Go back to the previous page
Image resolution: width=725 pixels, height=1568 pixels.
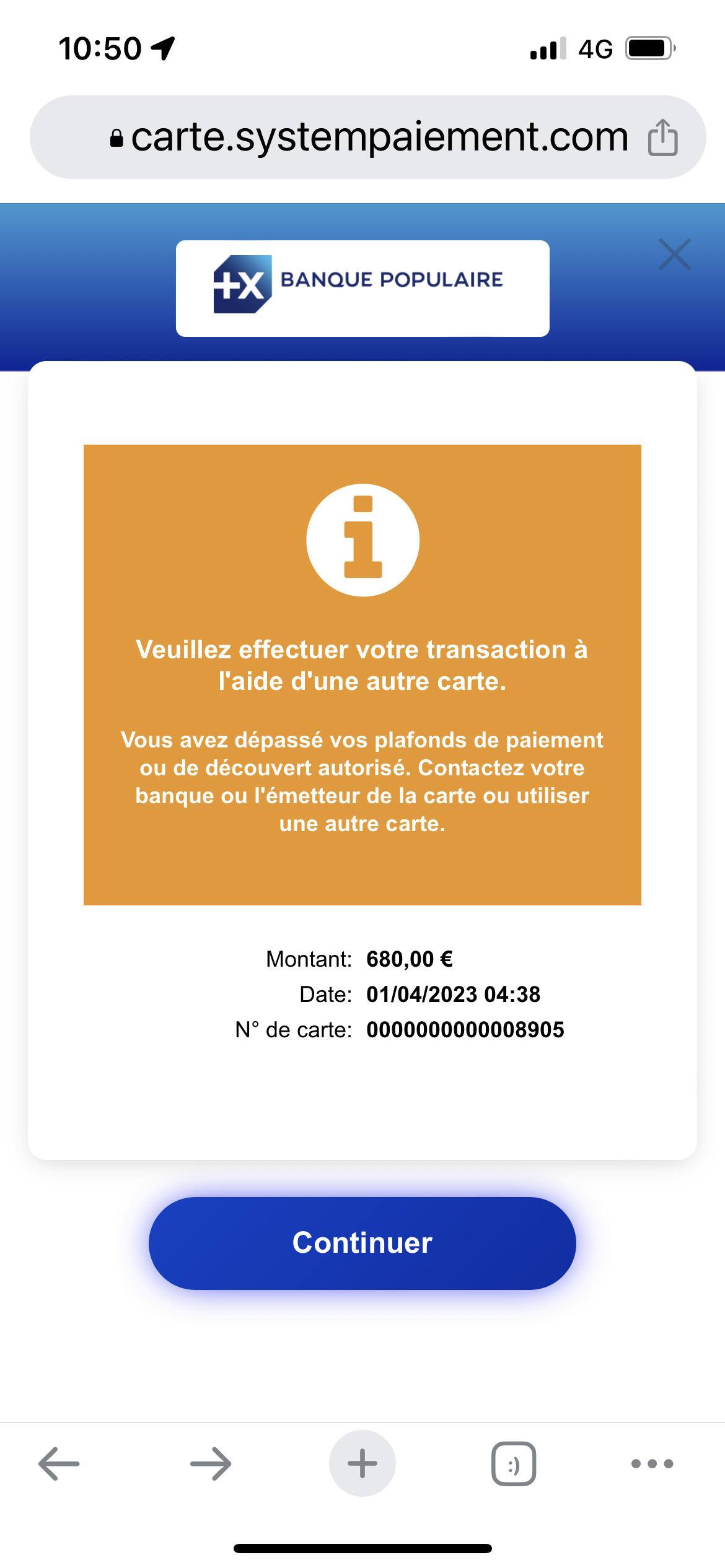point(59,1463)
